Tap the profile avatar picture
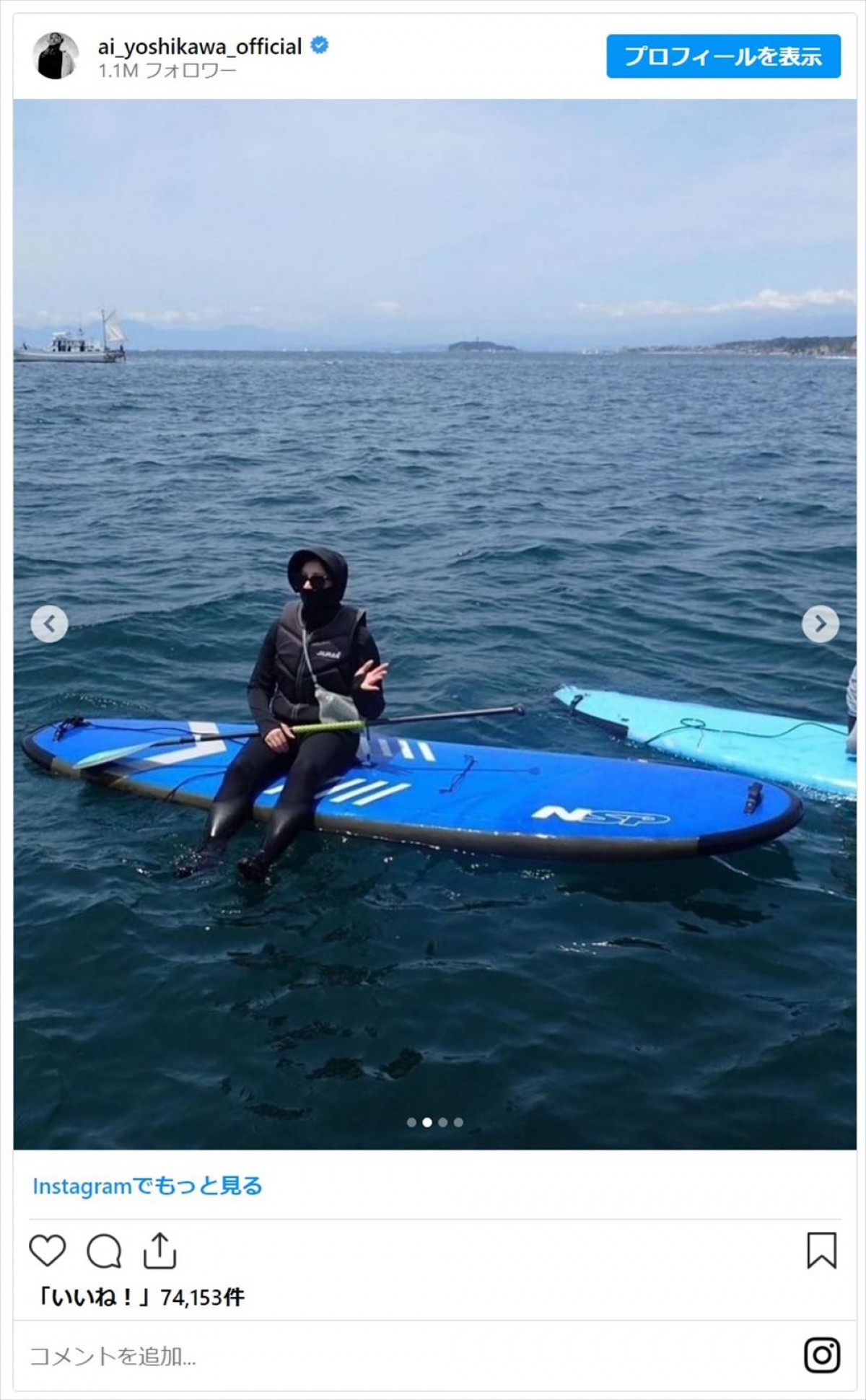 pyautogui.click(x=56, y=56)
